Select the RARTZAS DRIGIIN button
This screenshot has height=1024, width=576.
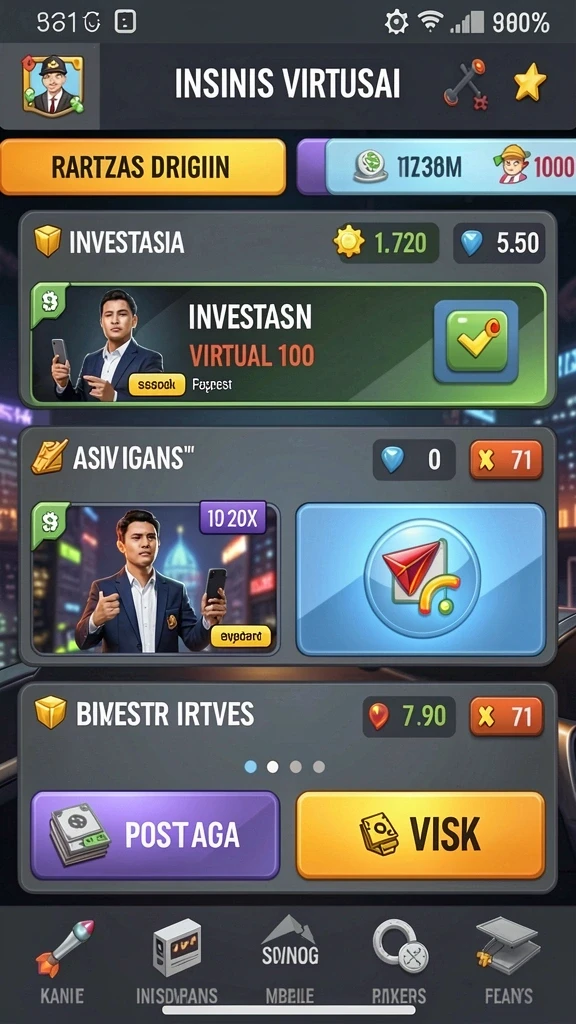(x=143, y=167)
